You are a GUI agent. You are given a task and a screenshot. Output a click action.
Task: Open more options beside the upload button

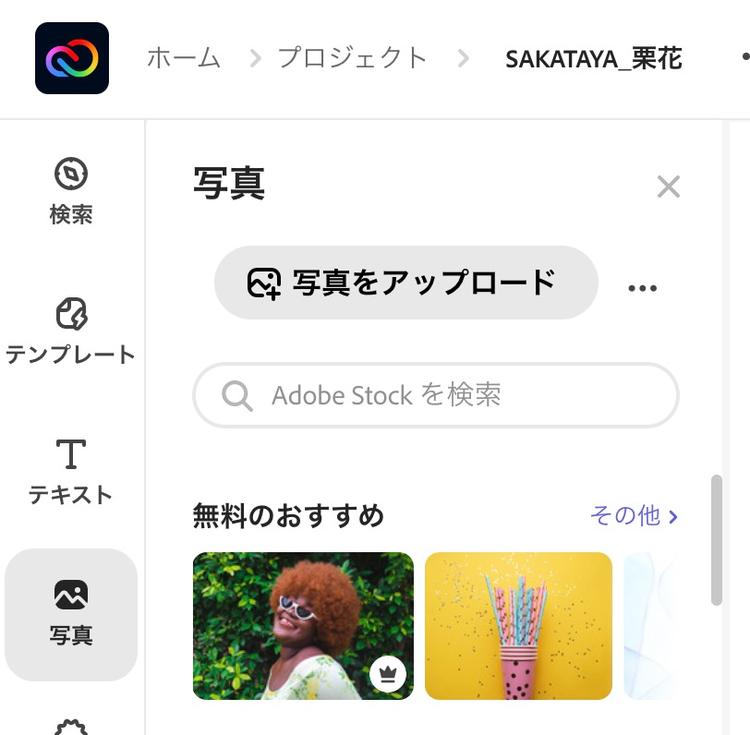642,288
